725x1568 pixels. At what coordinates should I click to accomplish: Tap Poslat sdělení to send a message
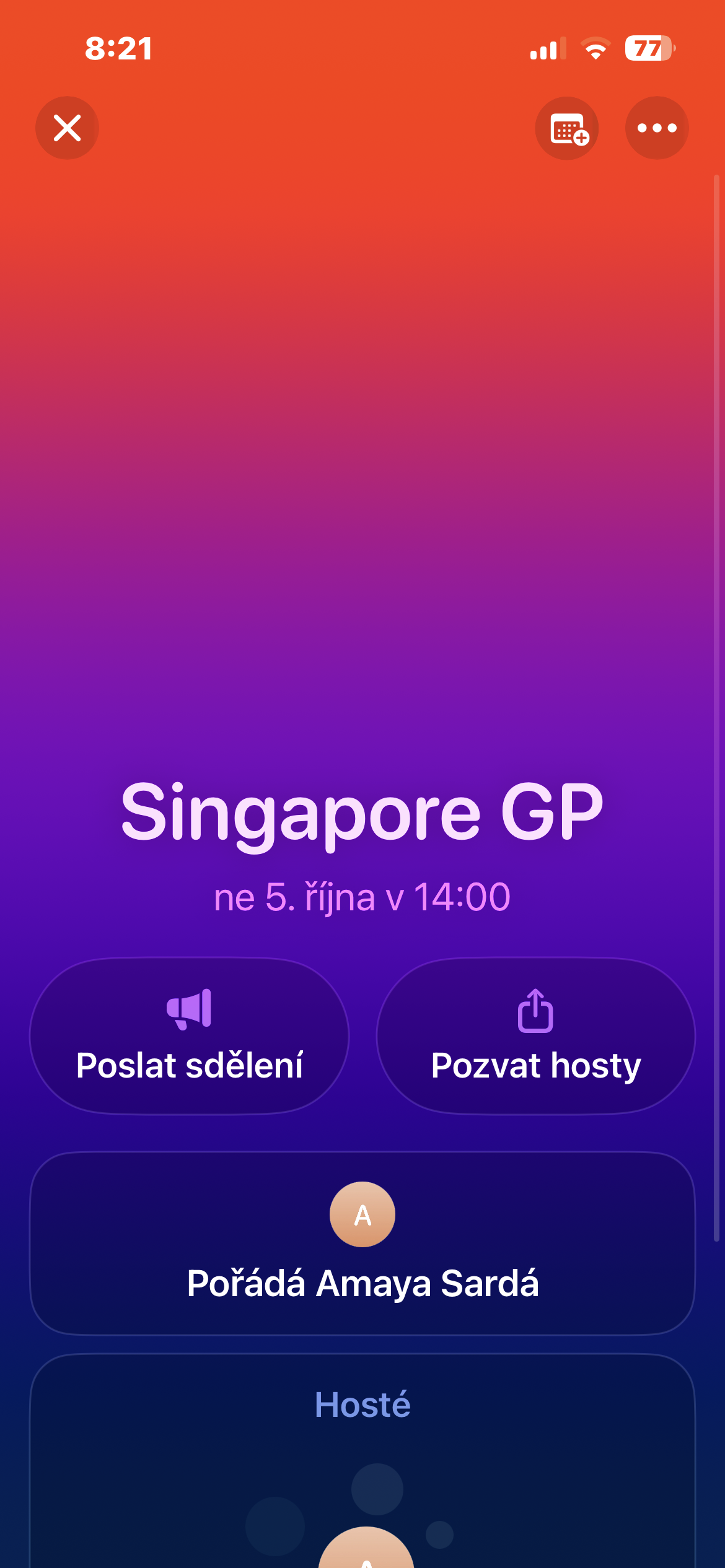tap(189, 1036)
